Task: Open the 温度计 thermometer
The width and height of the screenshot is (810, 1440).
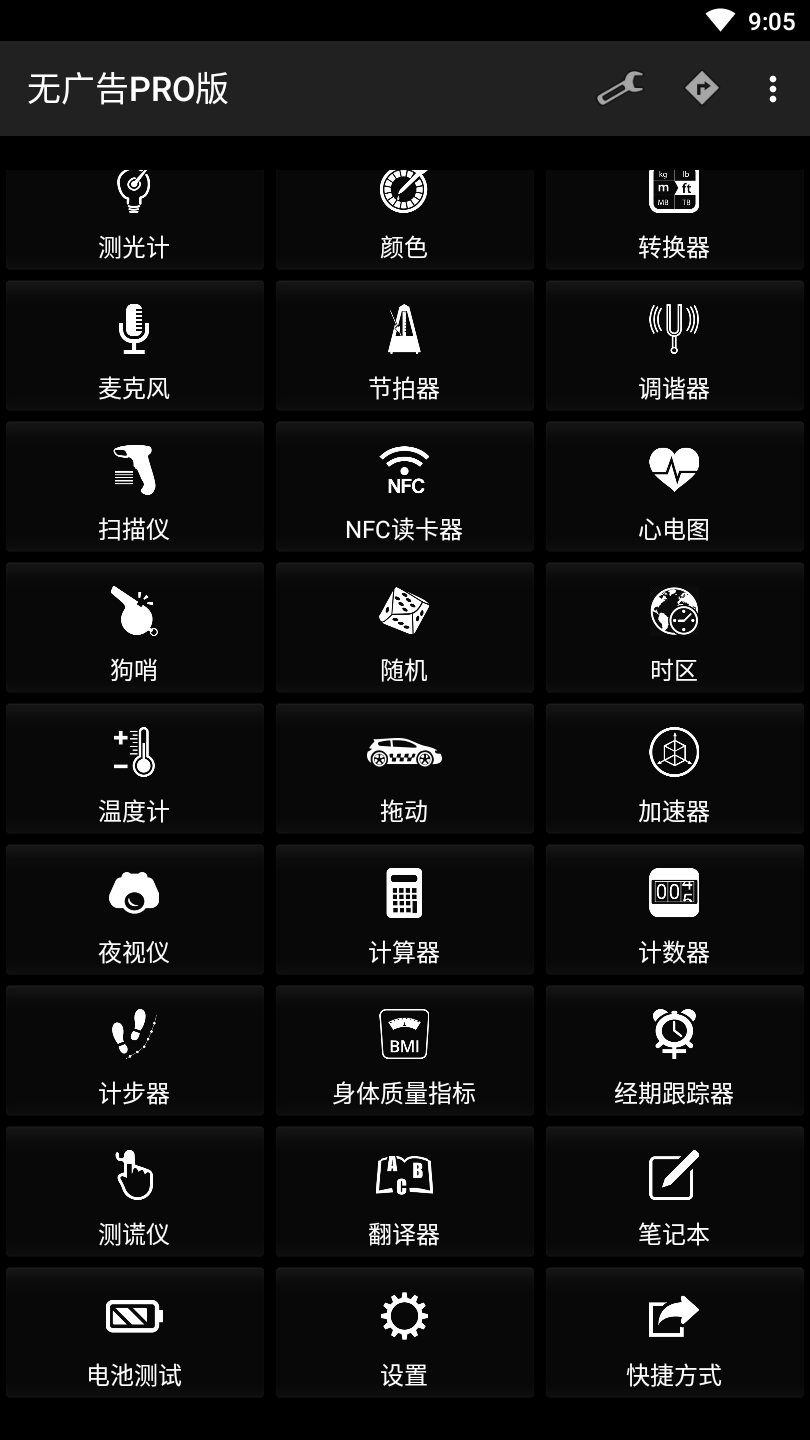Action: point(135,769)
